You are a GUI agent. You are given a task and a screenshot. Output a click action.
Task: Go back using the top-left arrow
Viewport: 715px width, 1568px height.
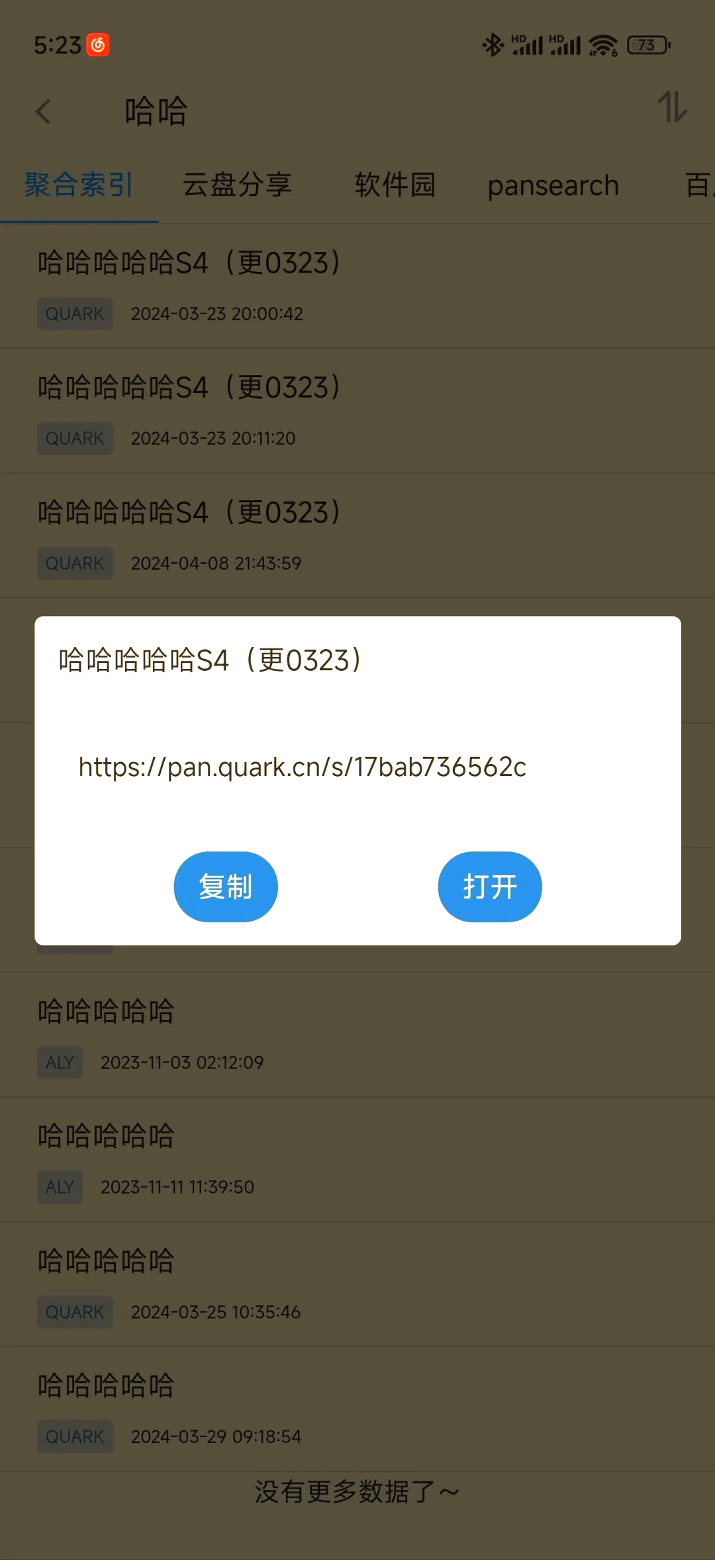(x=44, y=111)
